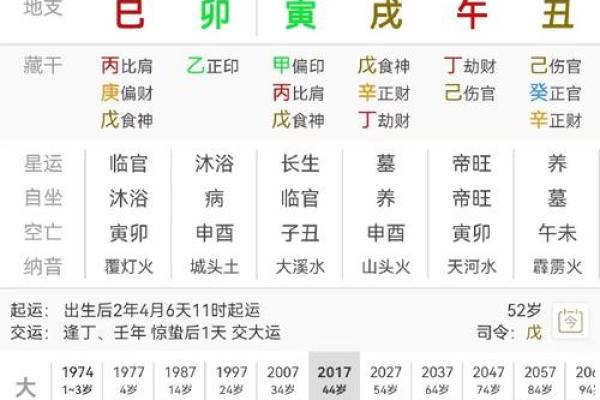
Task: Select the 1974 luck period column
Action: [x=77, y=380]
